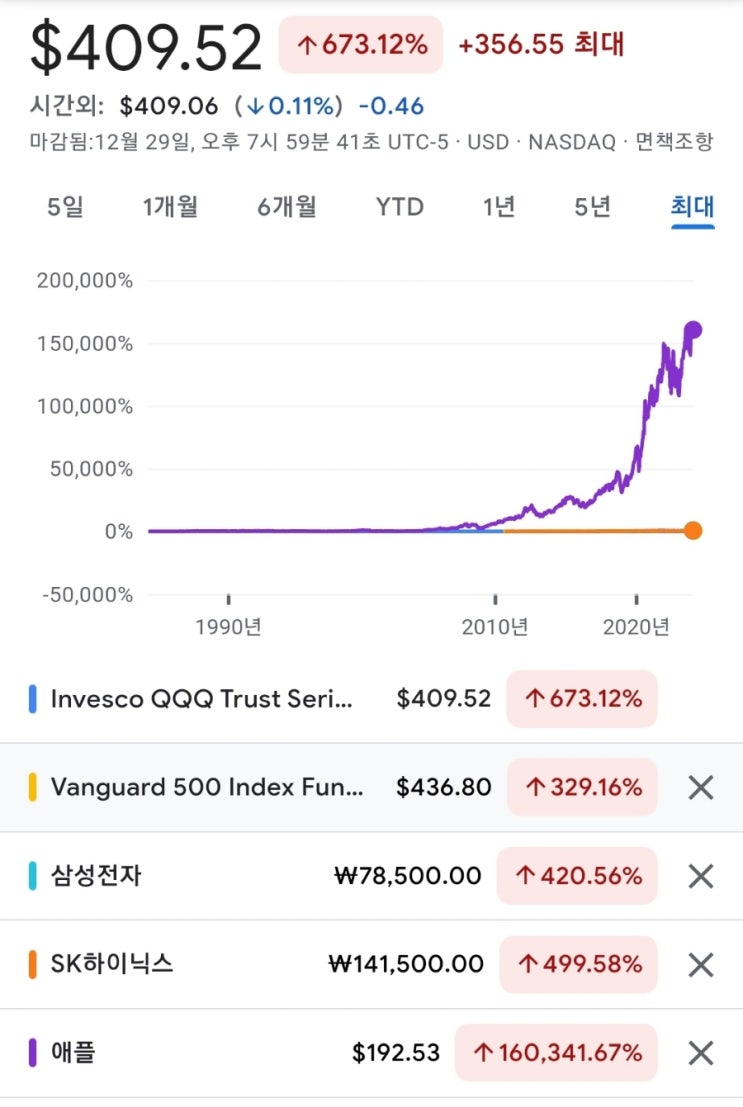Viewport: 743px width, 1107px height.
Task: Remove SK하이닉스 from the chart
Action: pos(700,965)
